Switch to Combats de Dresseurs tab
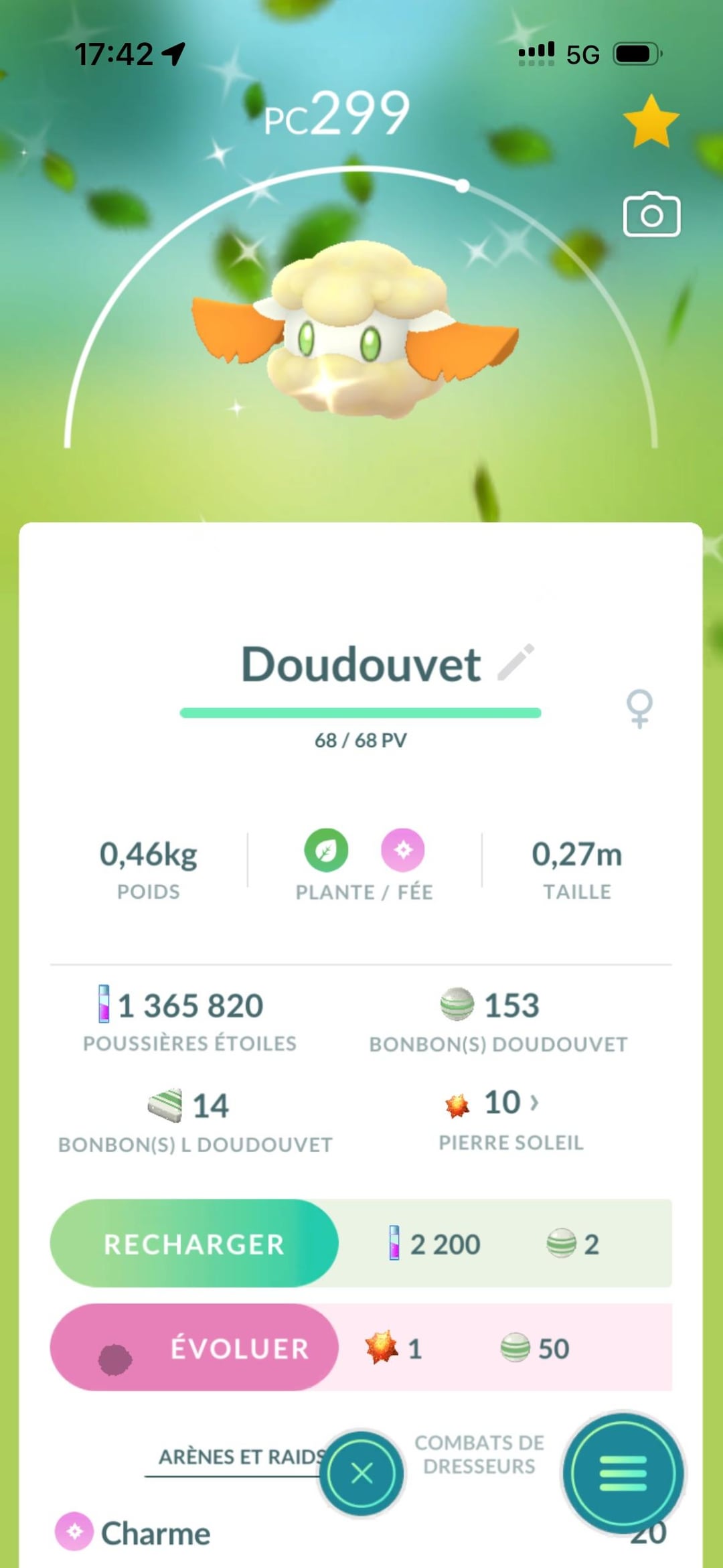 [479, 1454]
